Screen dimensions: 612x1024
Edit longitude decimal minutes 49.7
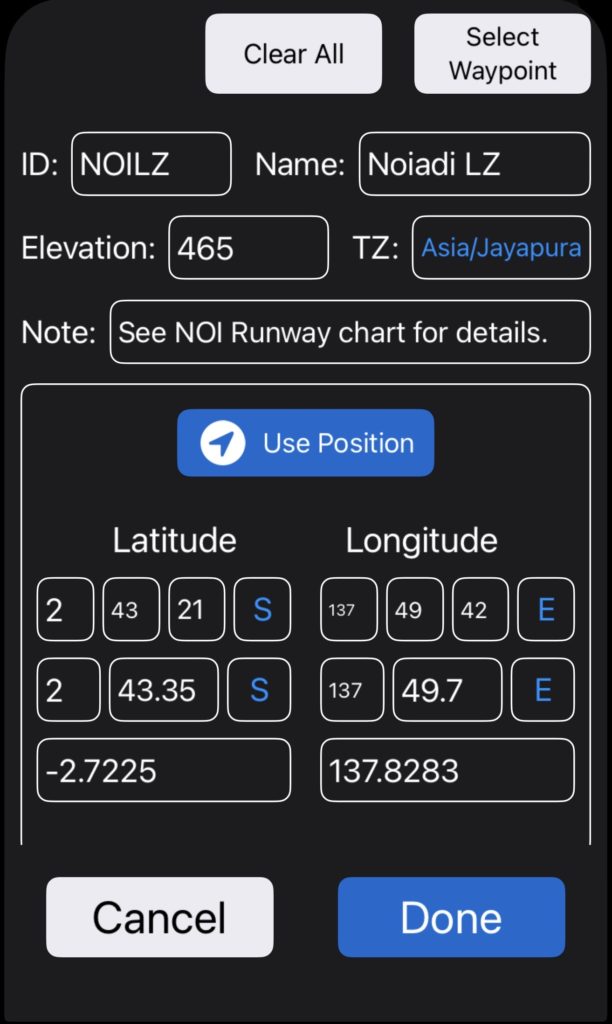(447, 690)
